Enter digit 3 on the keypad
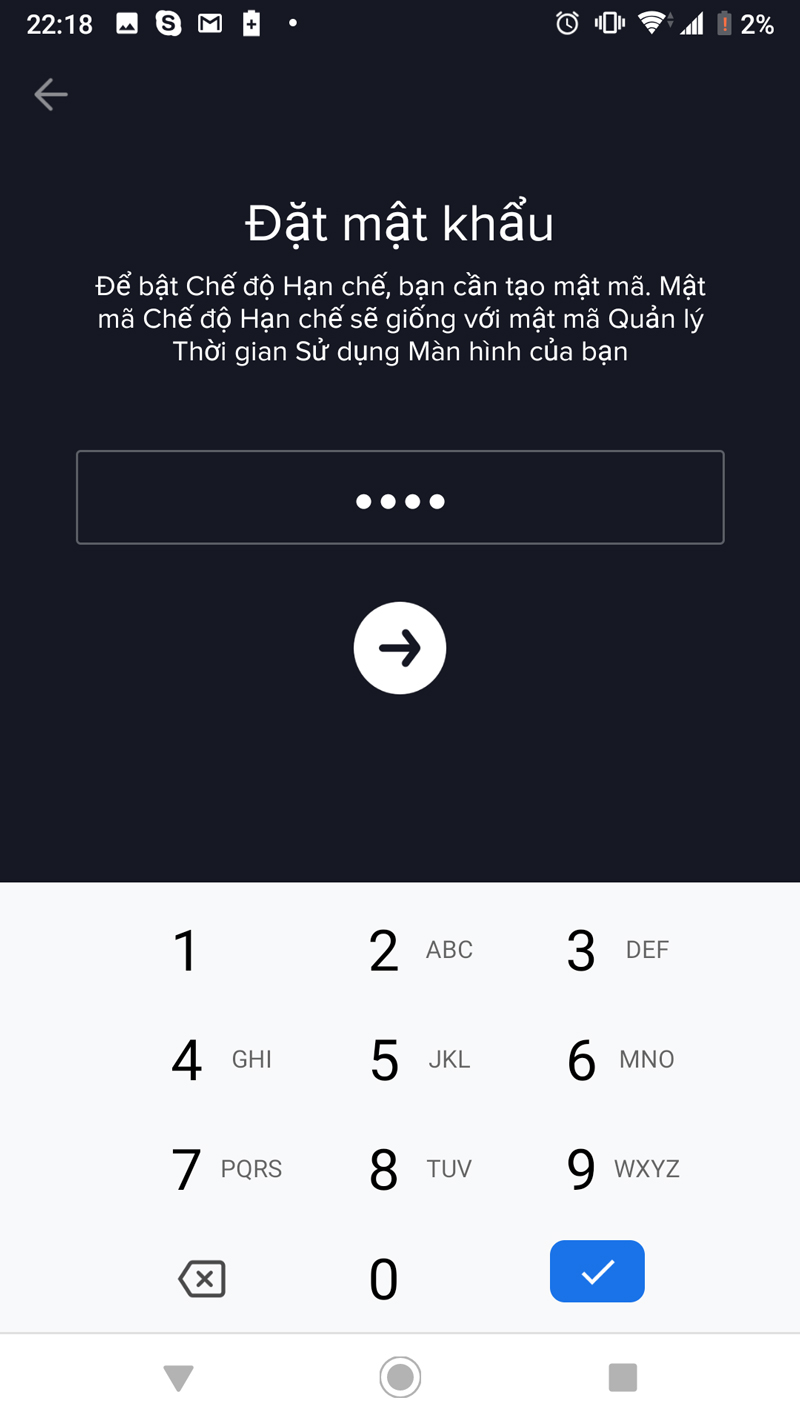 pyautogui.click(x=598, y=950)
